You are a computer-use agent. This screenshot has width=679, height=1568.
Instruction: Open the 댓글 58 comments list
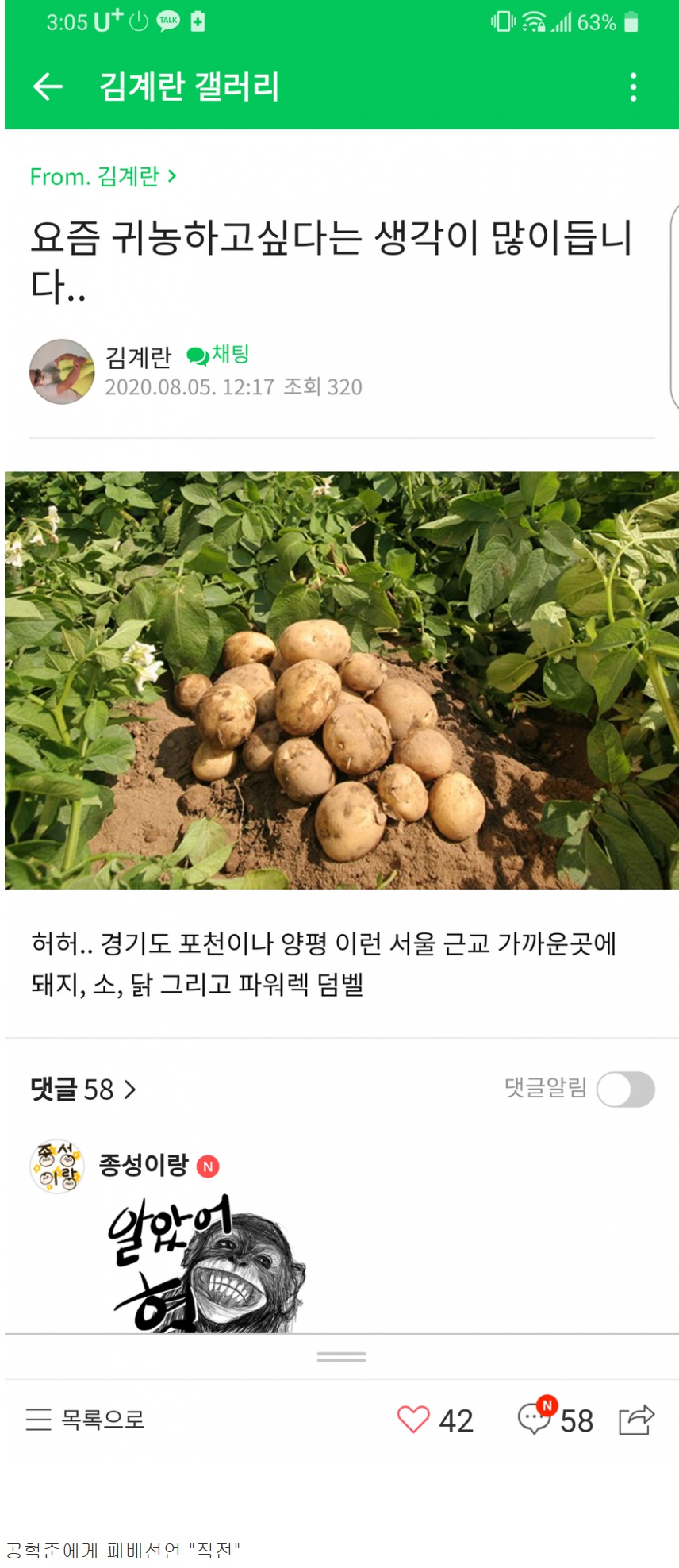(x=83, y=1090)
